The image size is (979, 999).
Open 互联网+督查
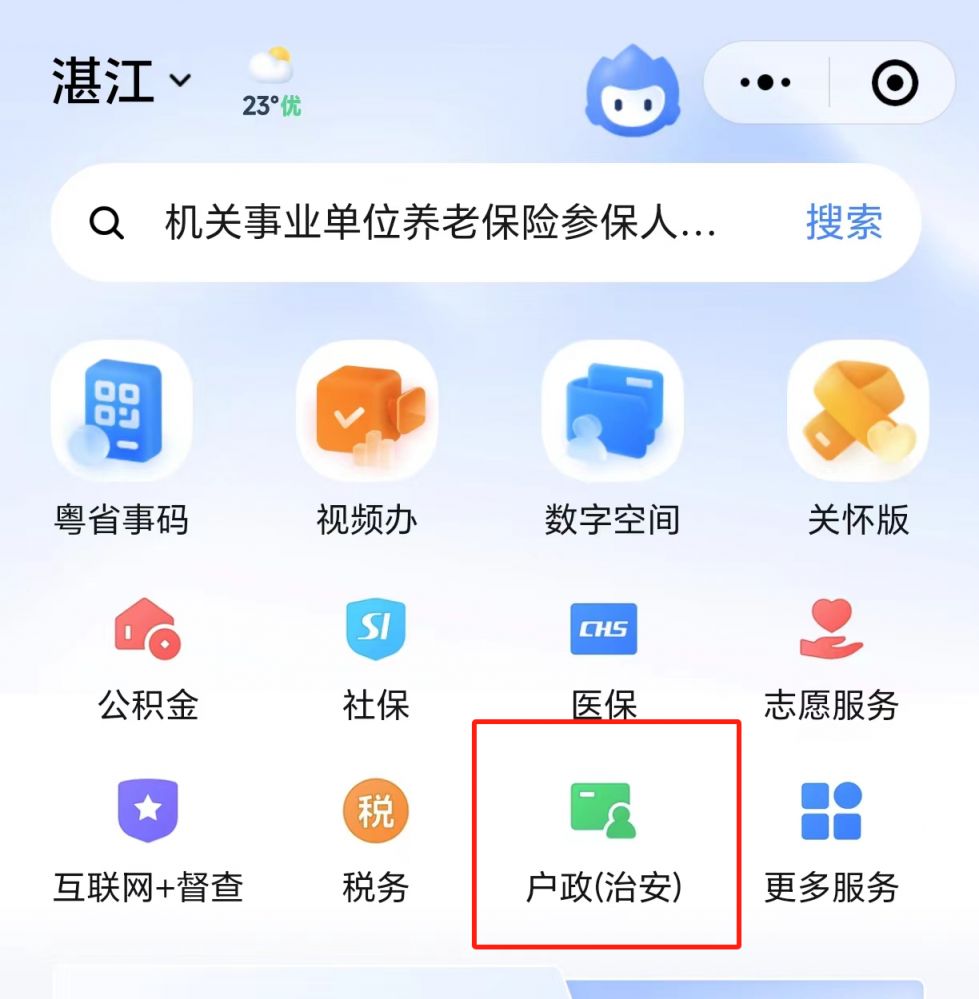[148, 842]
